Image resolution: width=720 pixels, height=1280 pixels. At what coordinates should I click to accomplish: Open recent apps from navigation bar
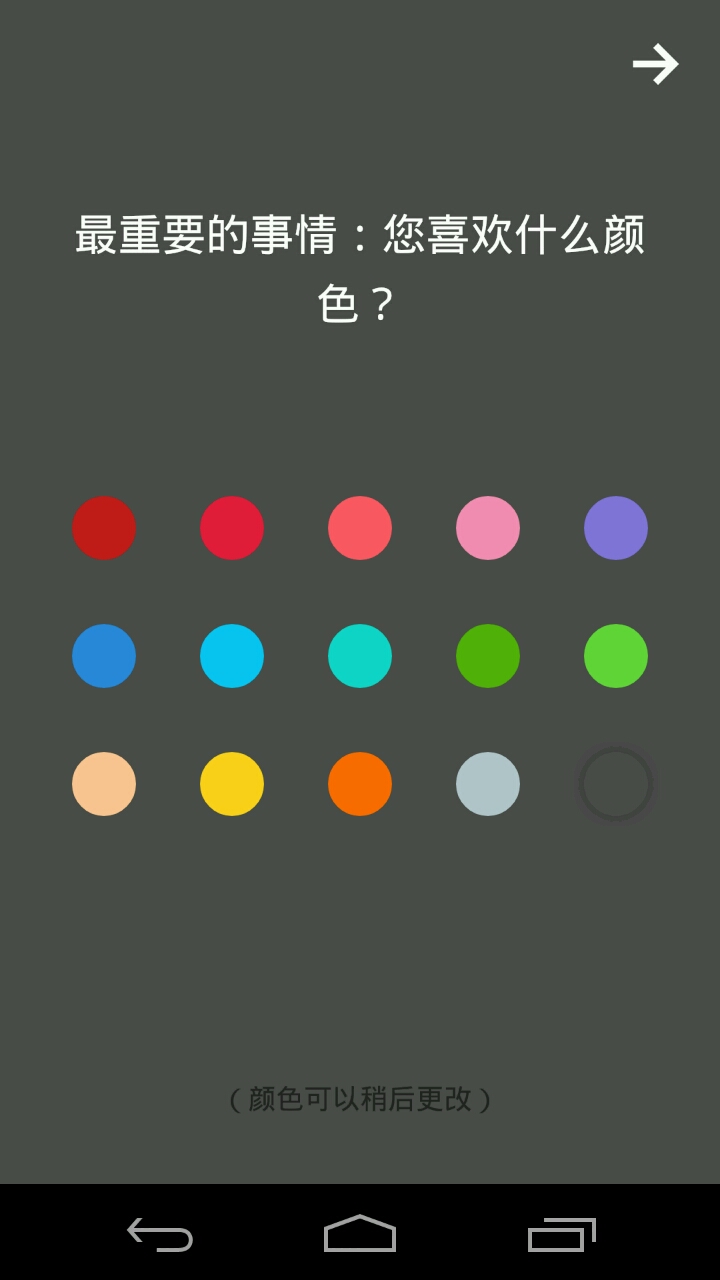coord(561,1234)
